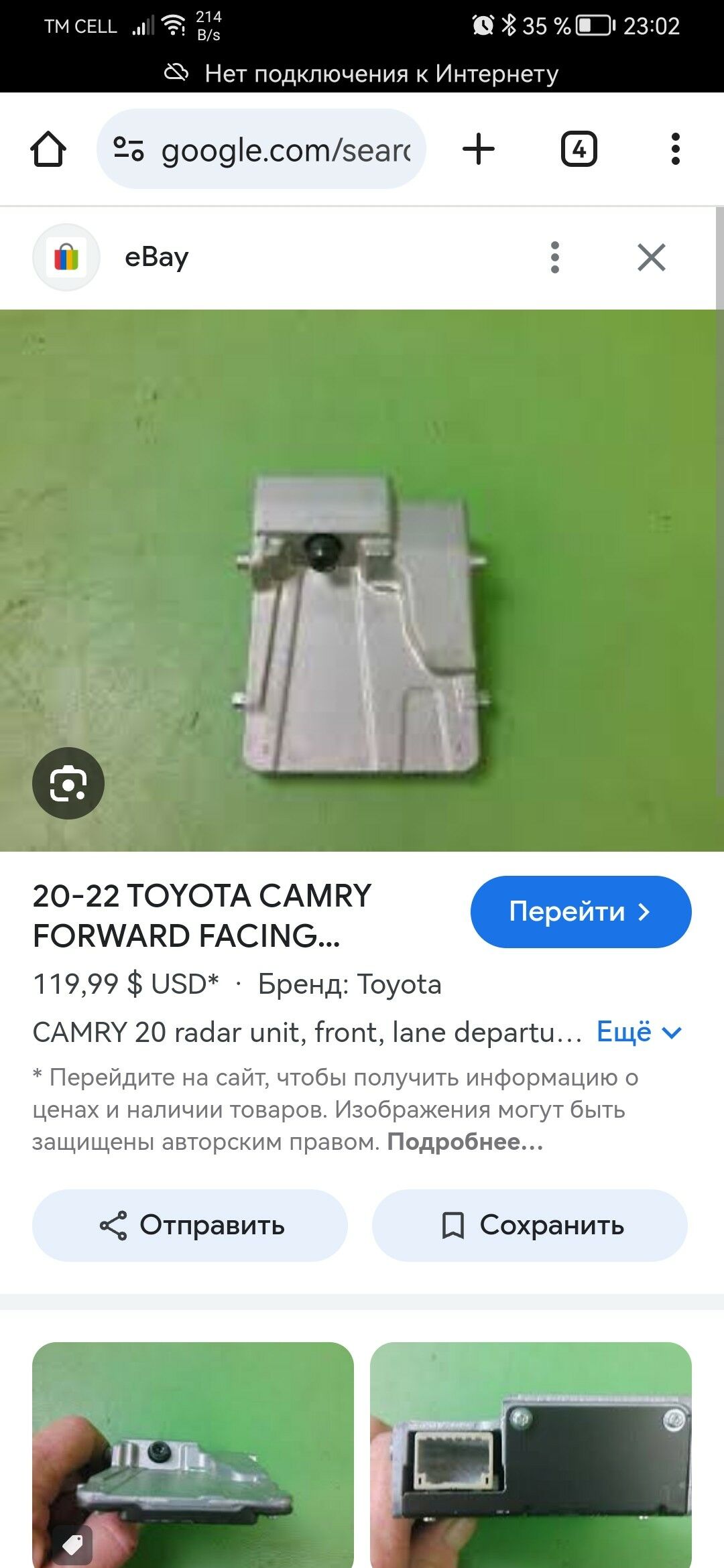Tap the google.com address bar

click(x=261, y=149)
